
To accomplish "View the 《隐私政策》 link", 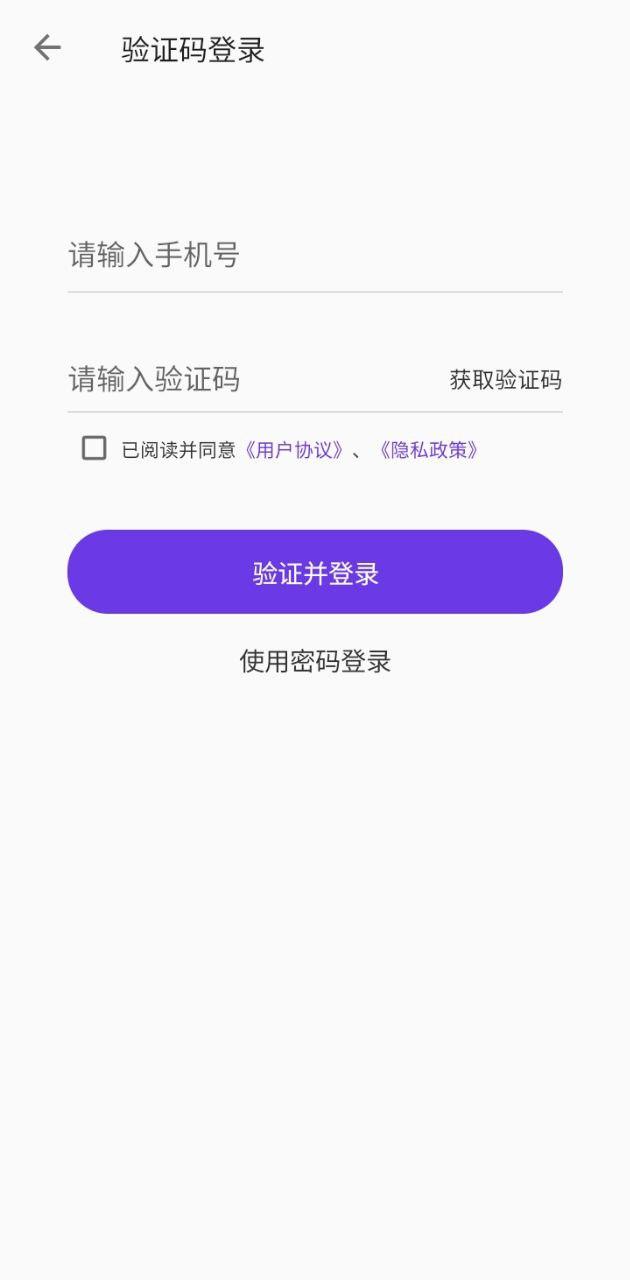I will click(430, 450).
